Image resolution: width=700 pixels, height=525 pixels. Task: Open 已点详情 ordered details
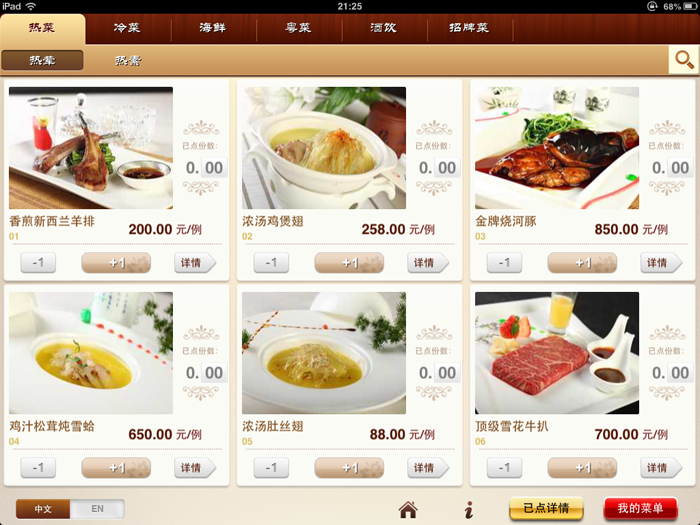tap(546, 509)
